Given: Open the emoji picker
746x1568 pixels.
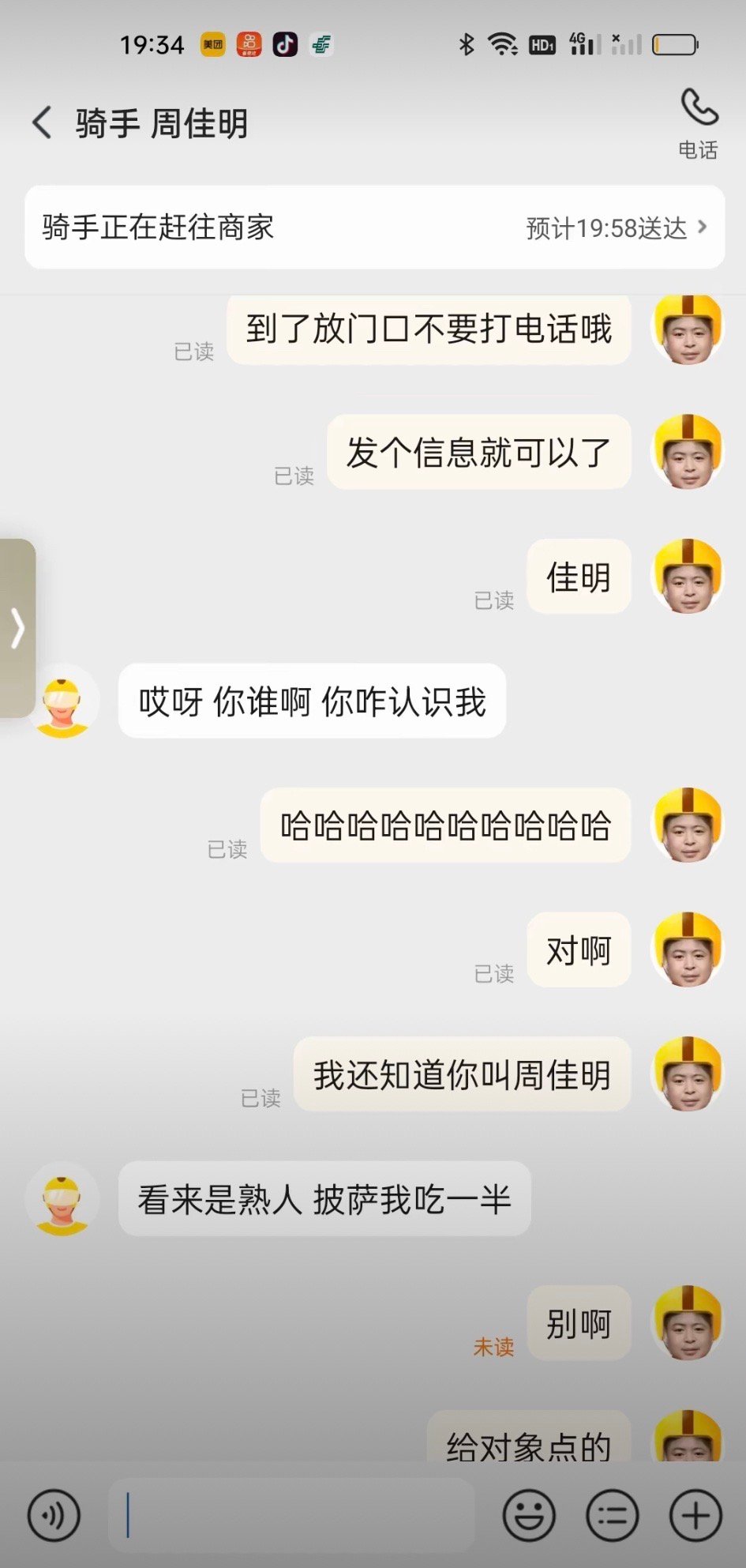Looking at the screenshot, I should (x=528, y=1516).
